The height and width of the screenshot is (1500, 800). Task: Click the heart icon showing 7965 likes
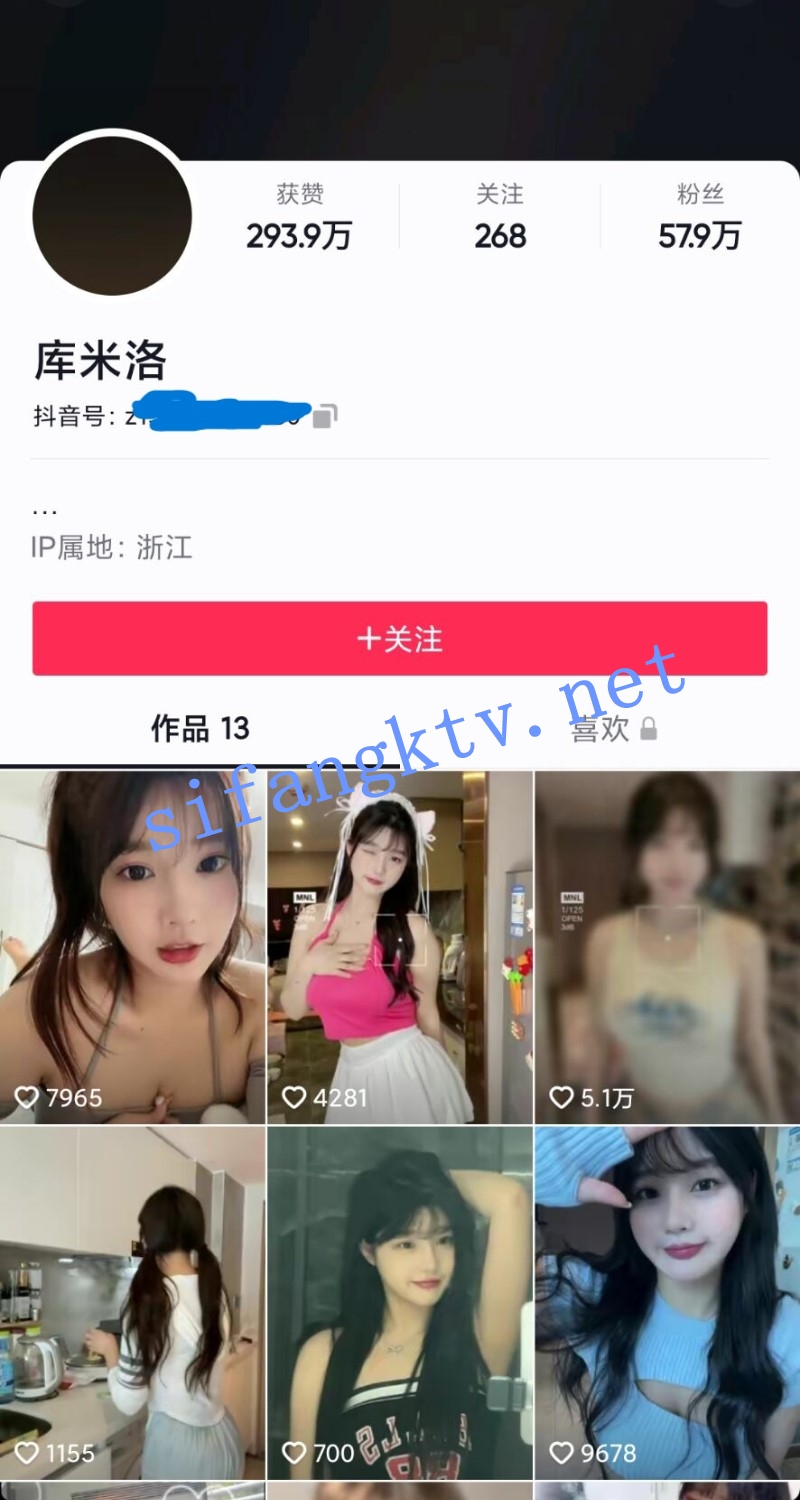coord(27,1097)
